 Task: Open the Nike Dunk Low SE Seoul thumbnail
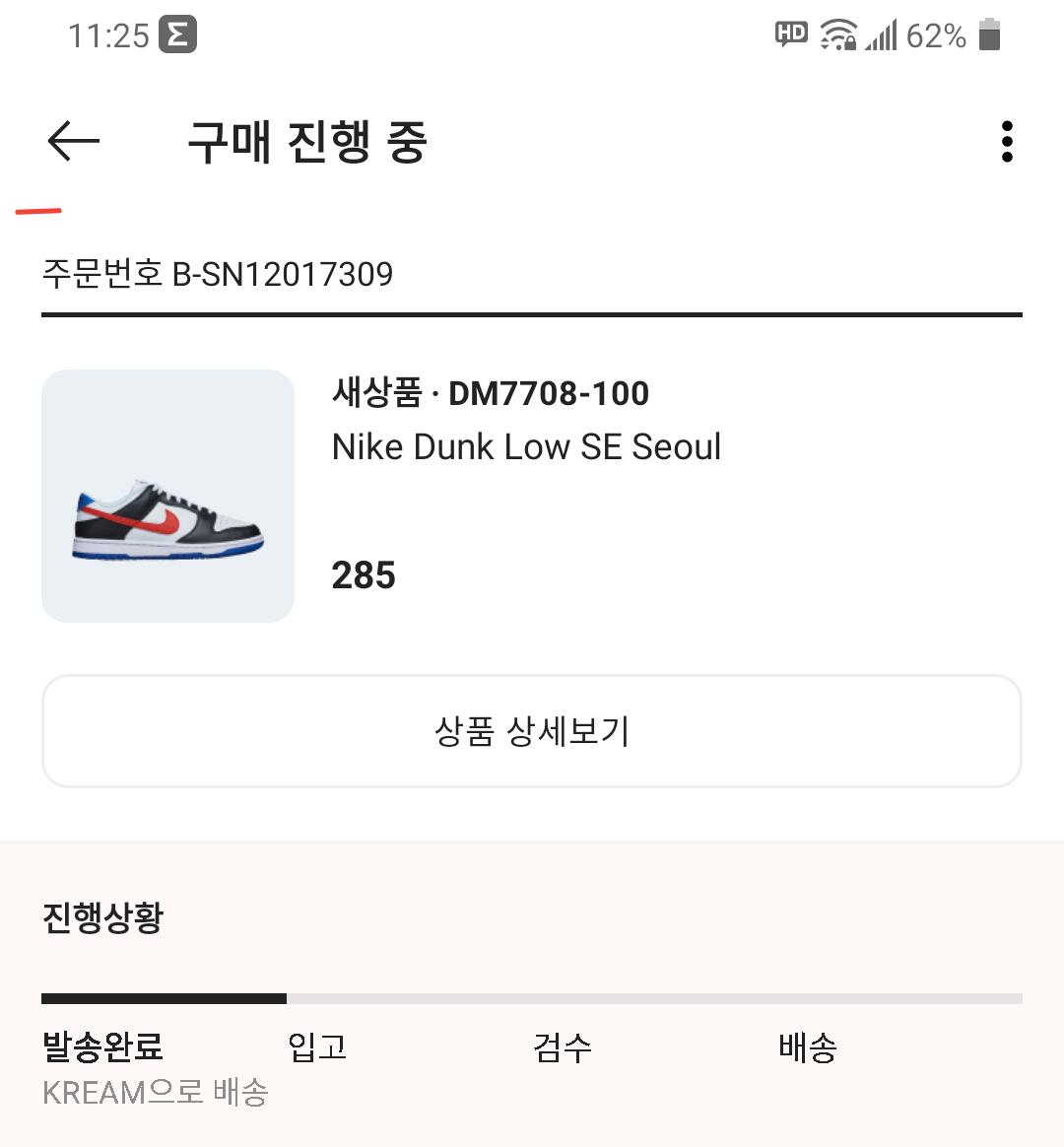point(168,496)
